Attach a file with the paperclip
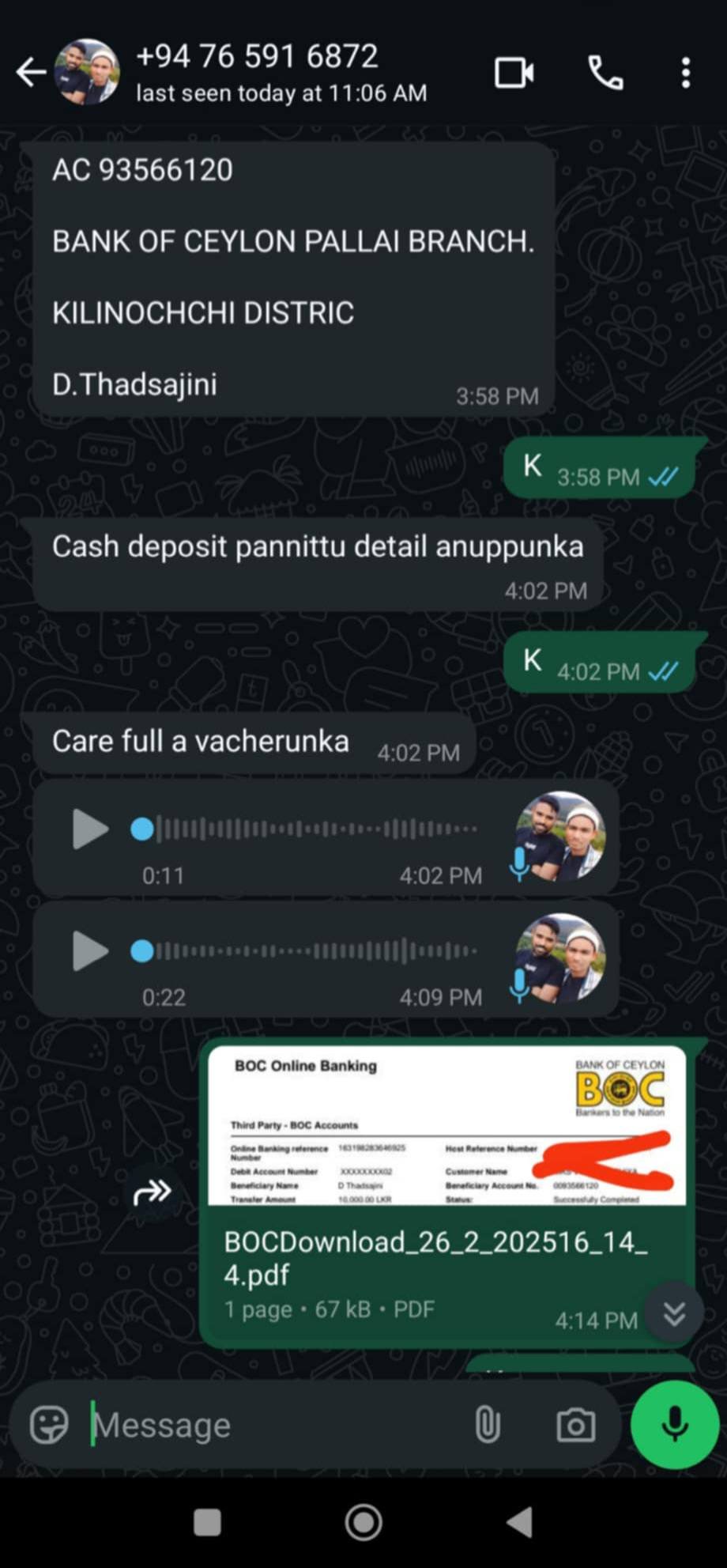The width and height of the screenshot is (727, 1568). (488, 1425)
